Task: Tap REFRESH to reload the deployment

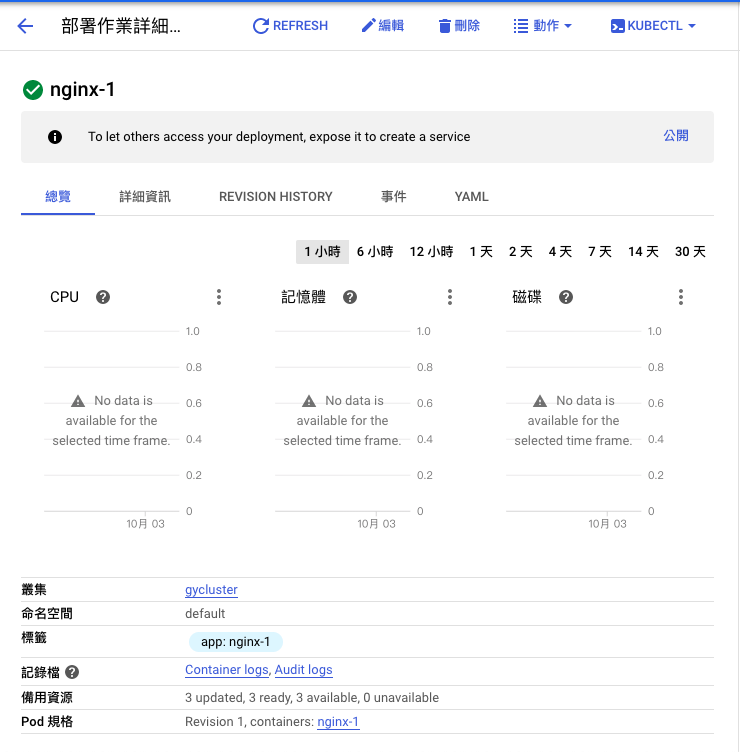Action: pyautogui.click(x=290, y=26)
